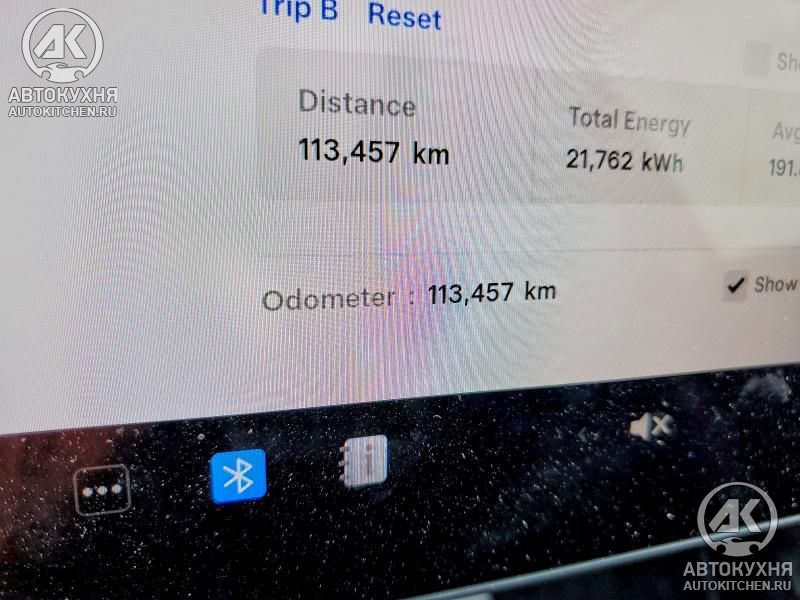Open the three-dots app launcher
This screenshot has height=600, width=800.
click(102, 491)
